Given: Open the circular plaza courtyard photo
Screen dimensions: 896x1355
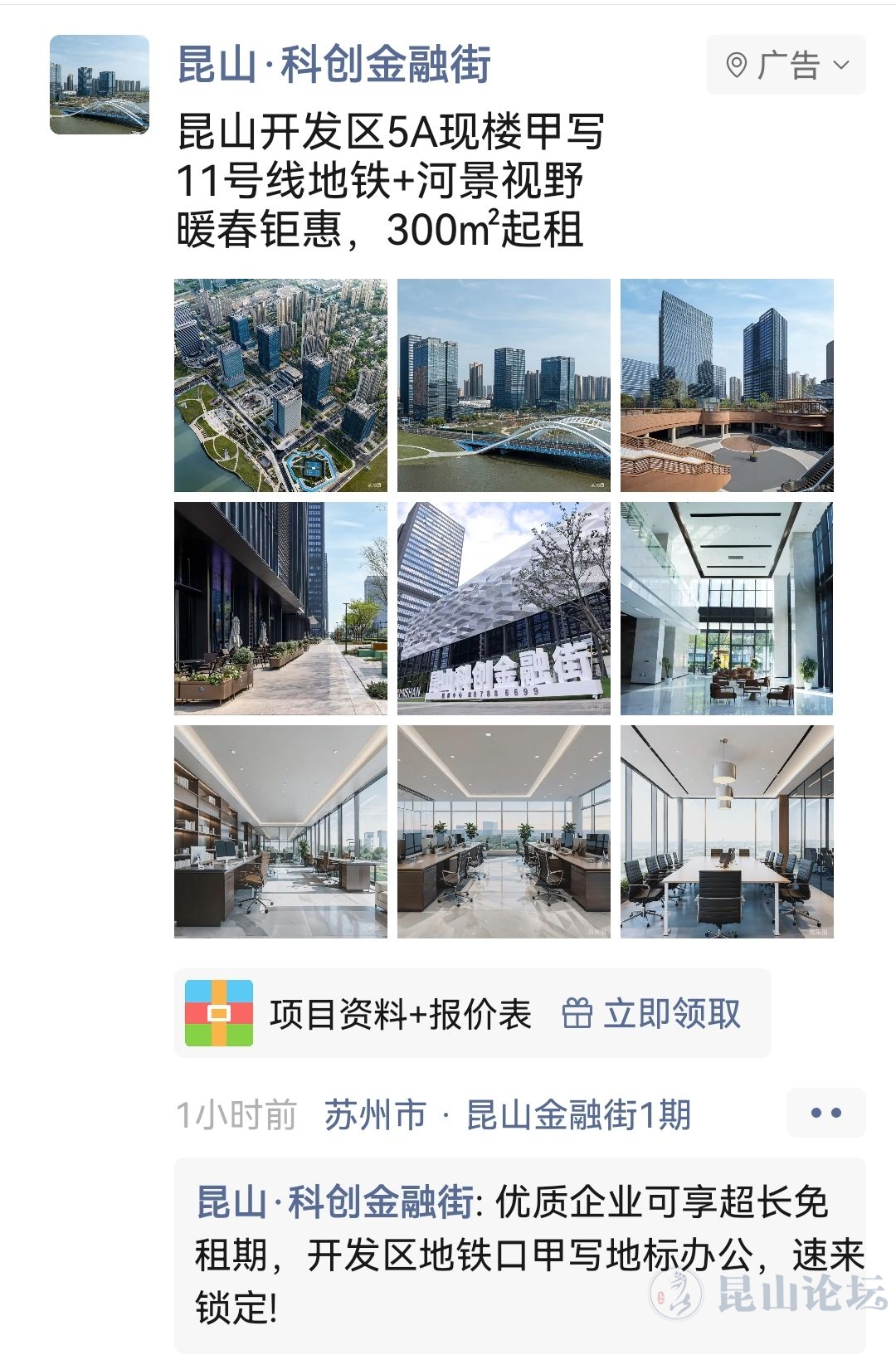Looking at the screenshot, I should [727, 385].
